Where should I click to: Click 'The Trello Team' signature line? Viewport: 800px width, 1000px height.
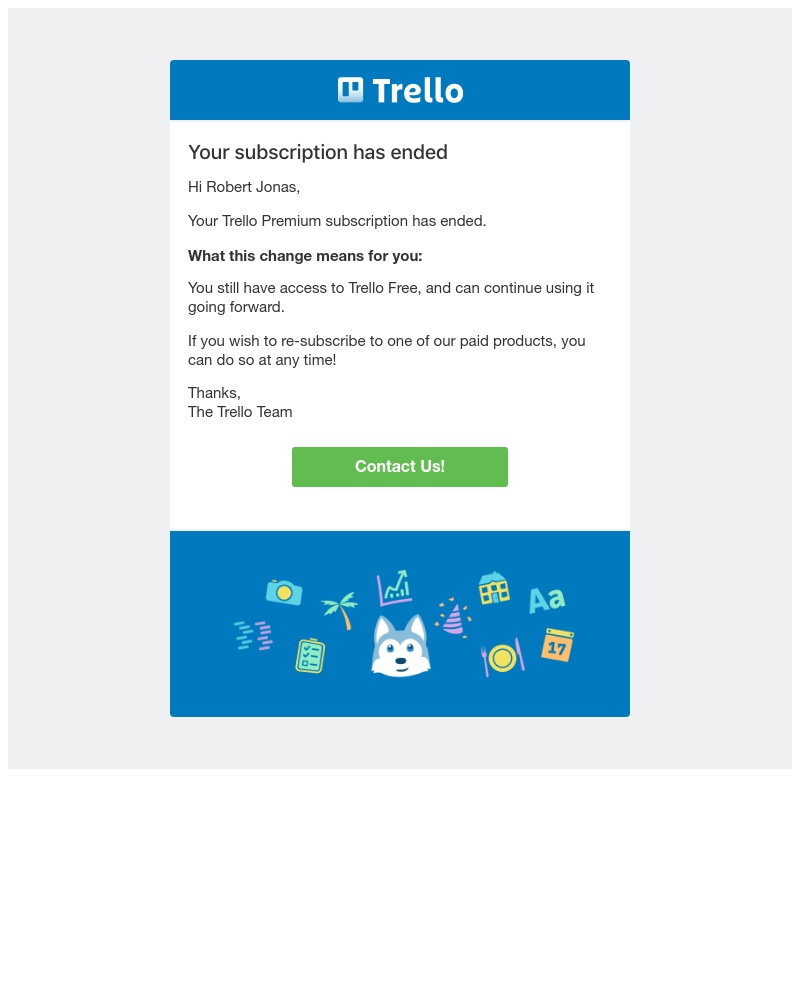tap(240, 411)
